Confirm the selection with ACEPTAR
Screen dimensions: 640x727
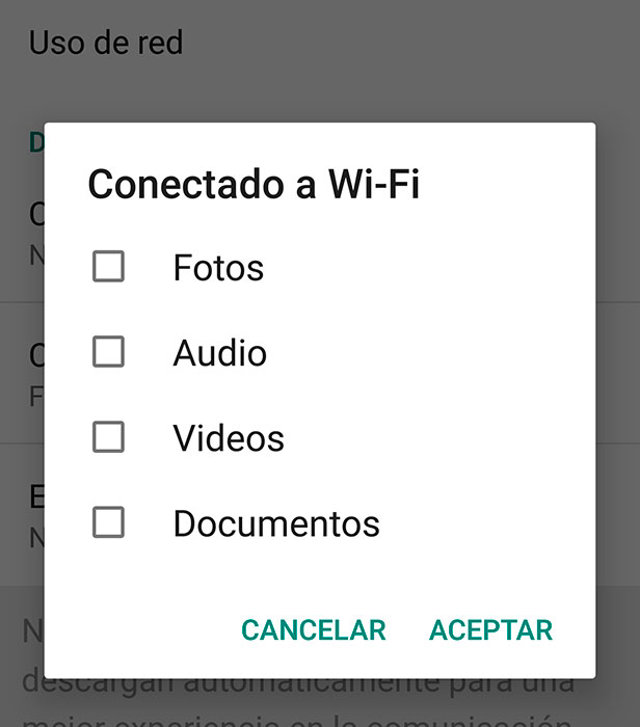click(x=490, y=630)
